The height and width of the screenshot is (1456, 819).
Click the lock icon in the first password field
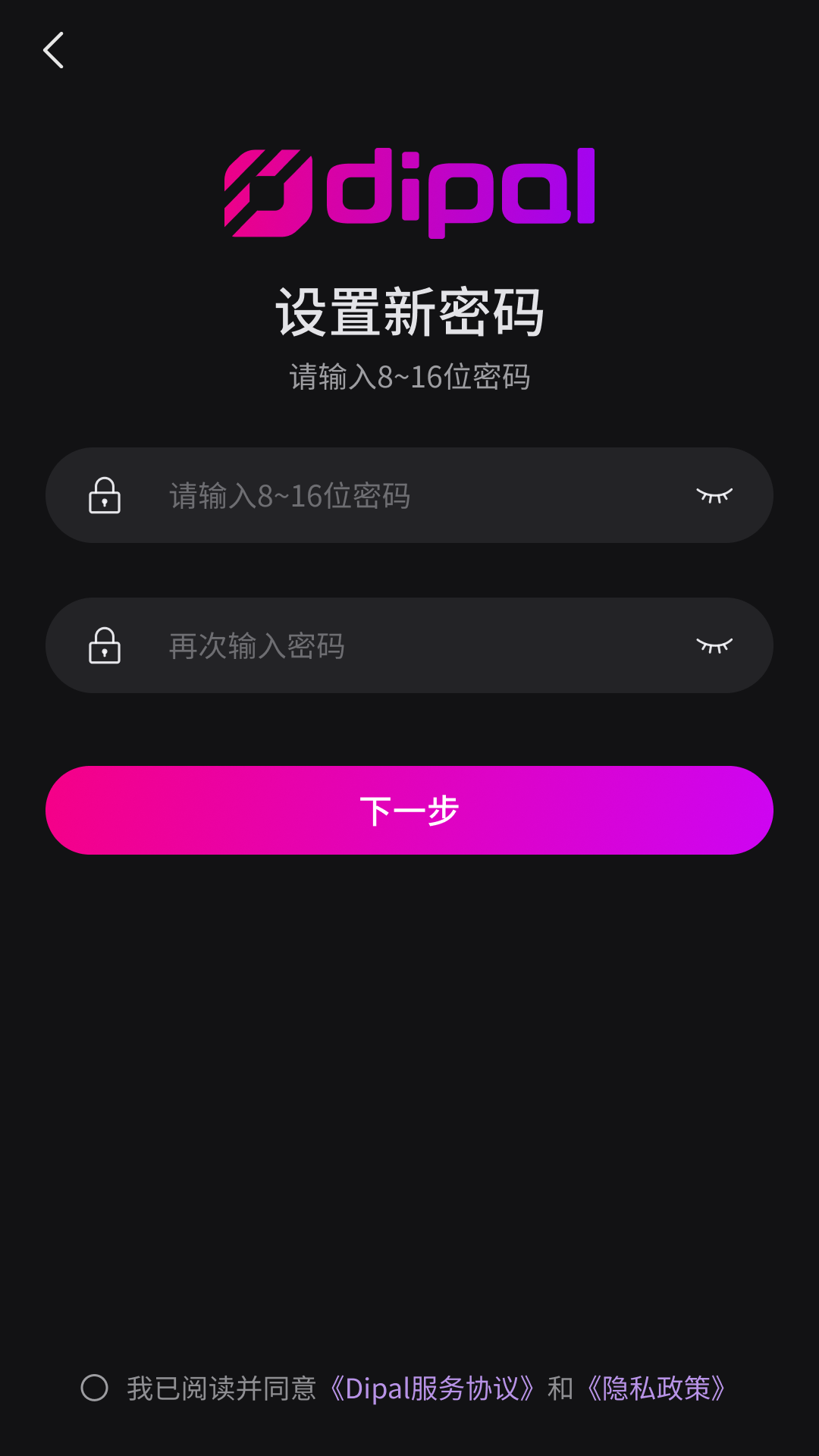click(104, 495)
